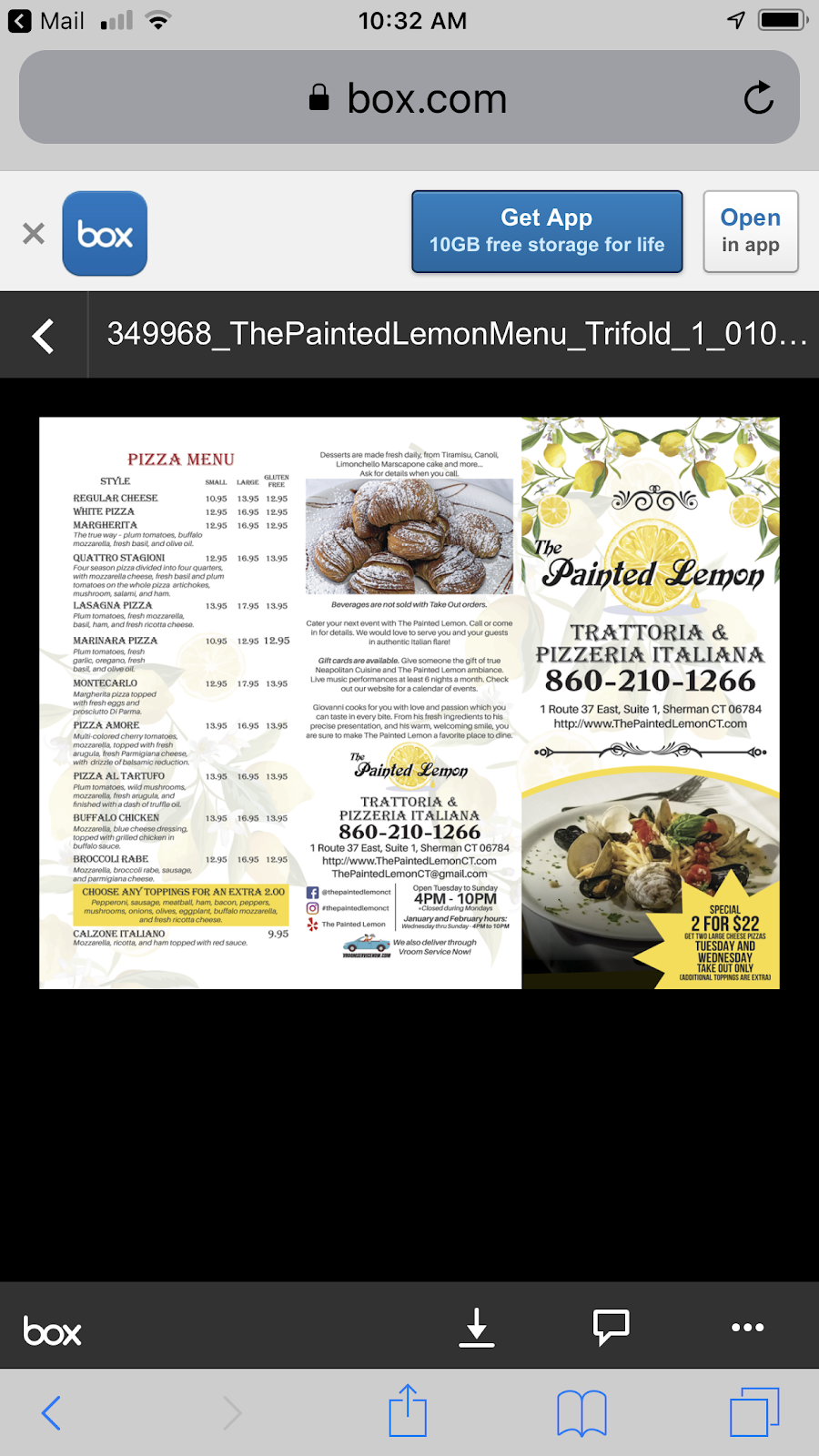Screen dimensions: 819x1456
Task: Tap the padlock icon in the address bar
Action: click(x=319, y=97)
